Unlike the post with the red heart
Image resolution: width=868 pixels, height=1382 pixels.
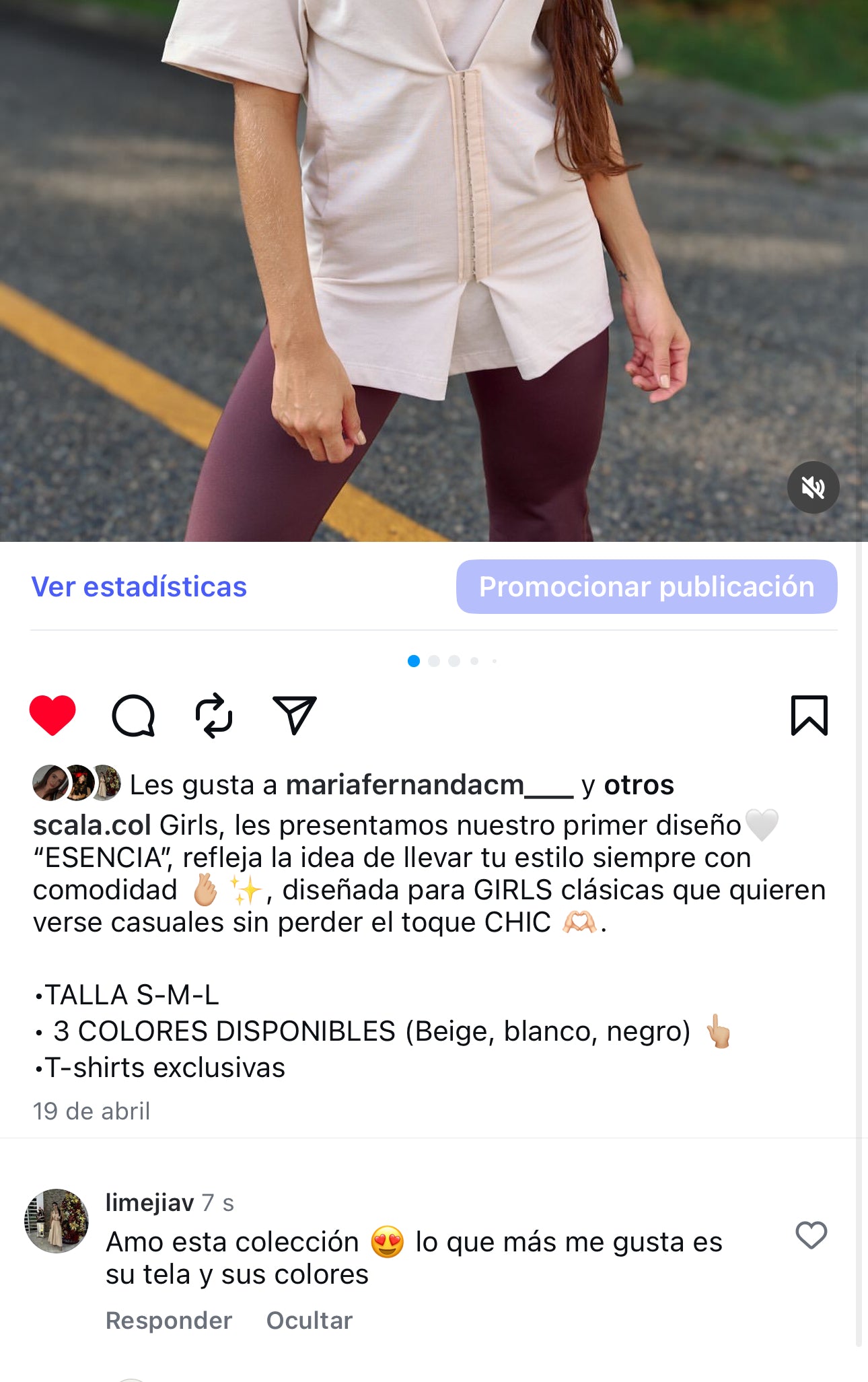52,715
